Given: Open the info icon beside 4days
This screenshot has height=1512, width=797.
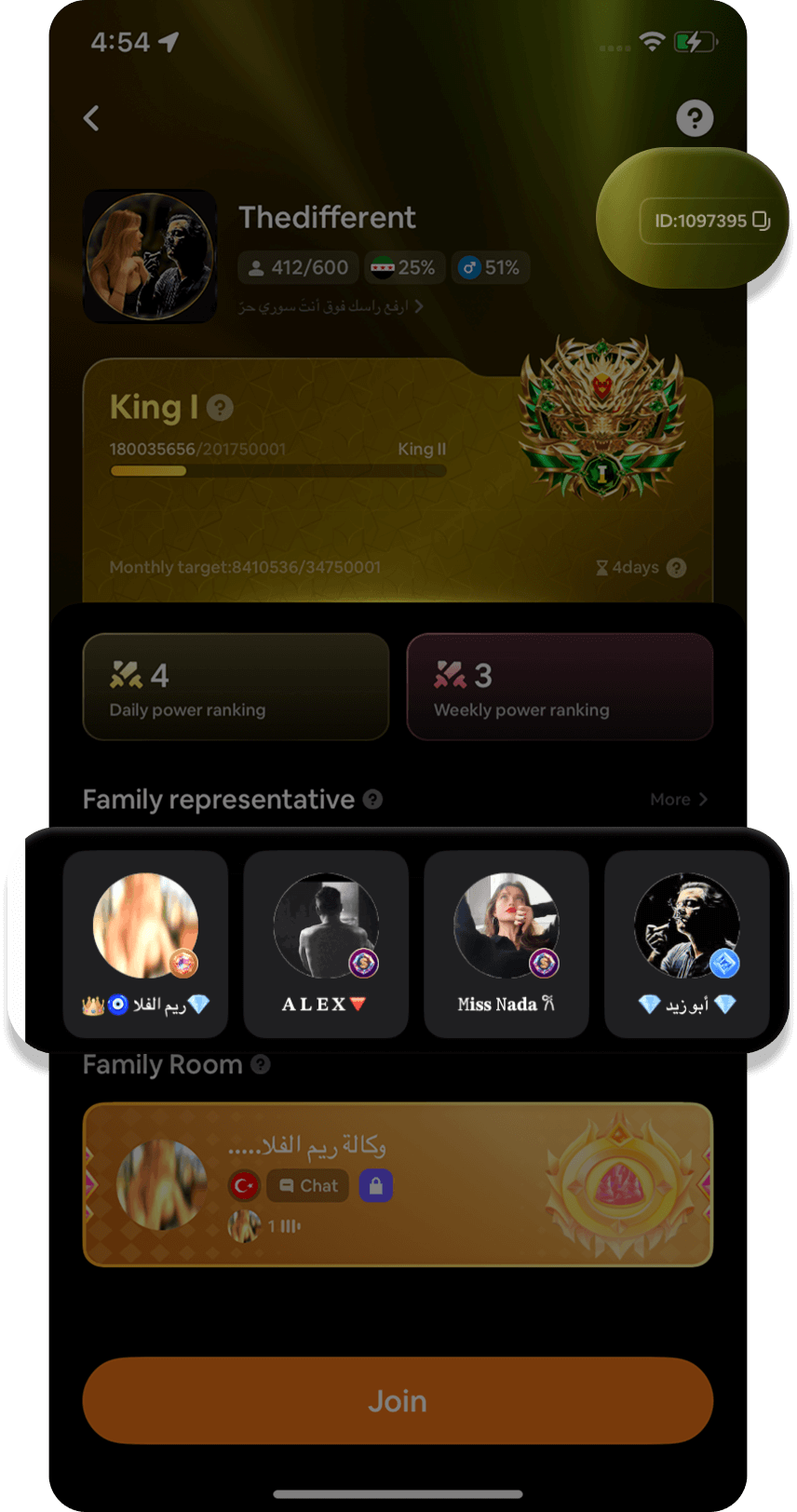Looking at the screenshot, I should pyautogui.click(x=677, y=567).
